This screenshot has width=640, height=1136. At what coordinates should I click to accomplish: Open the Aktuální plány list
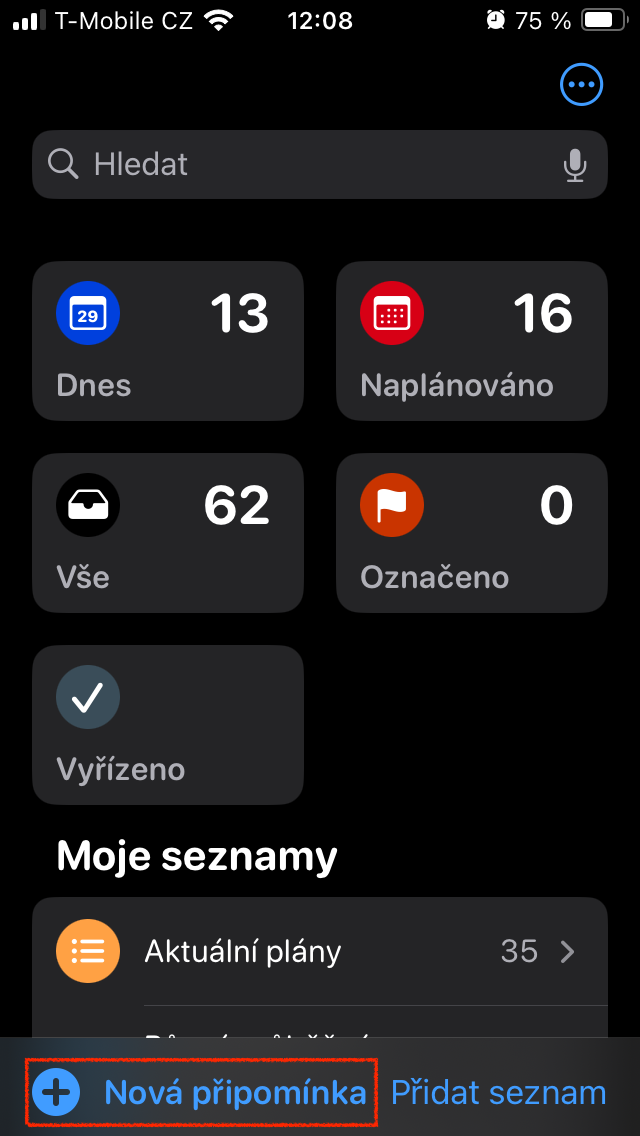coord(320,951)
